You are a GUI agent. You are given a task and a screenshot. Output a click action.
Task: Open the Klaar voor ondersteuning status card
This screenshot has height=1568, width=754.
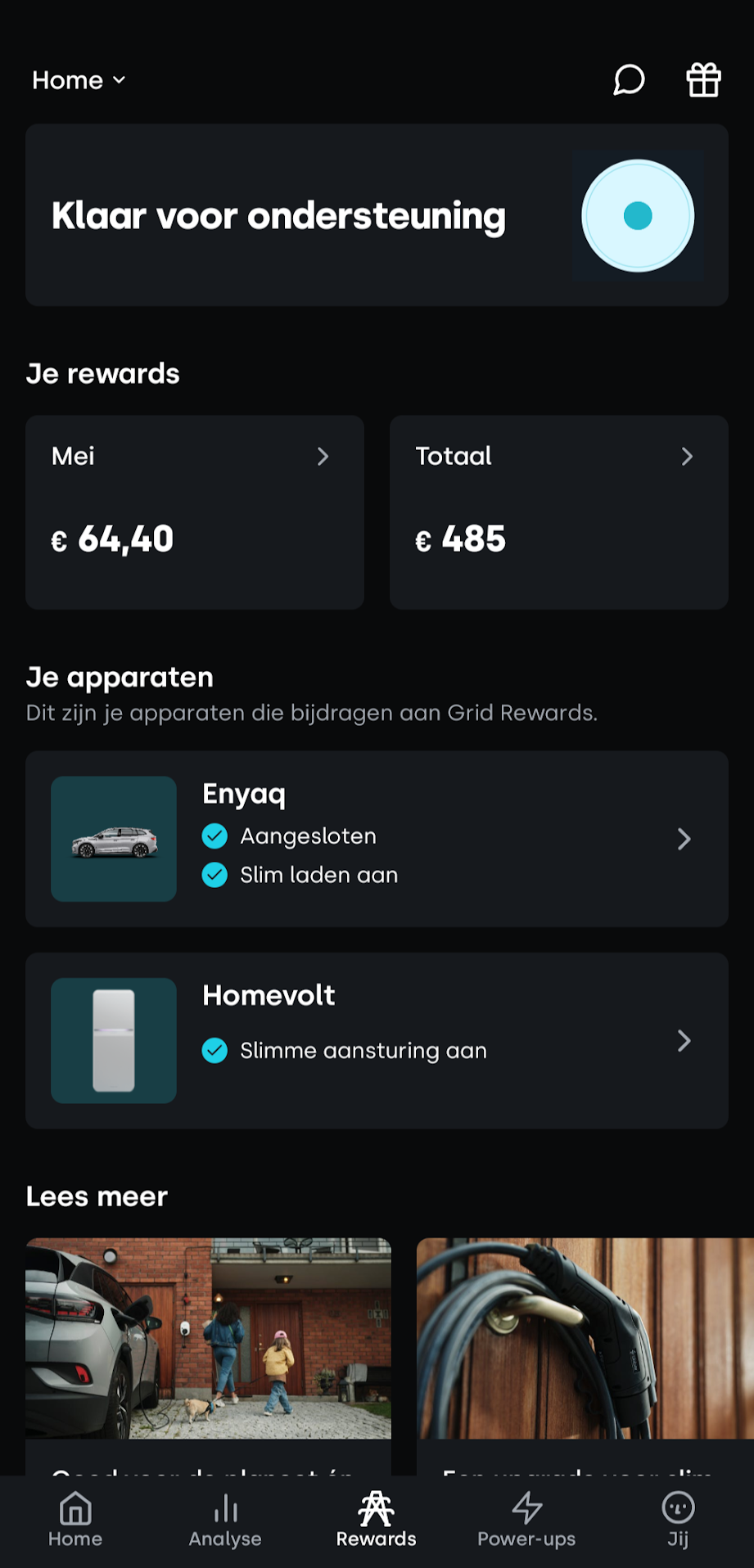pos(377,215)
